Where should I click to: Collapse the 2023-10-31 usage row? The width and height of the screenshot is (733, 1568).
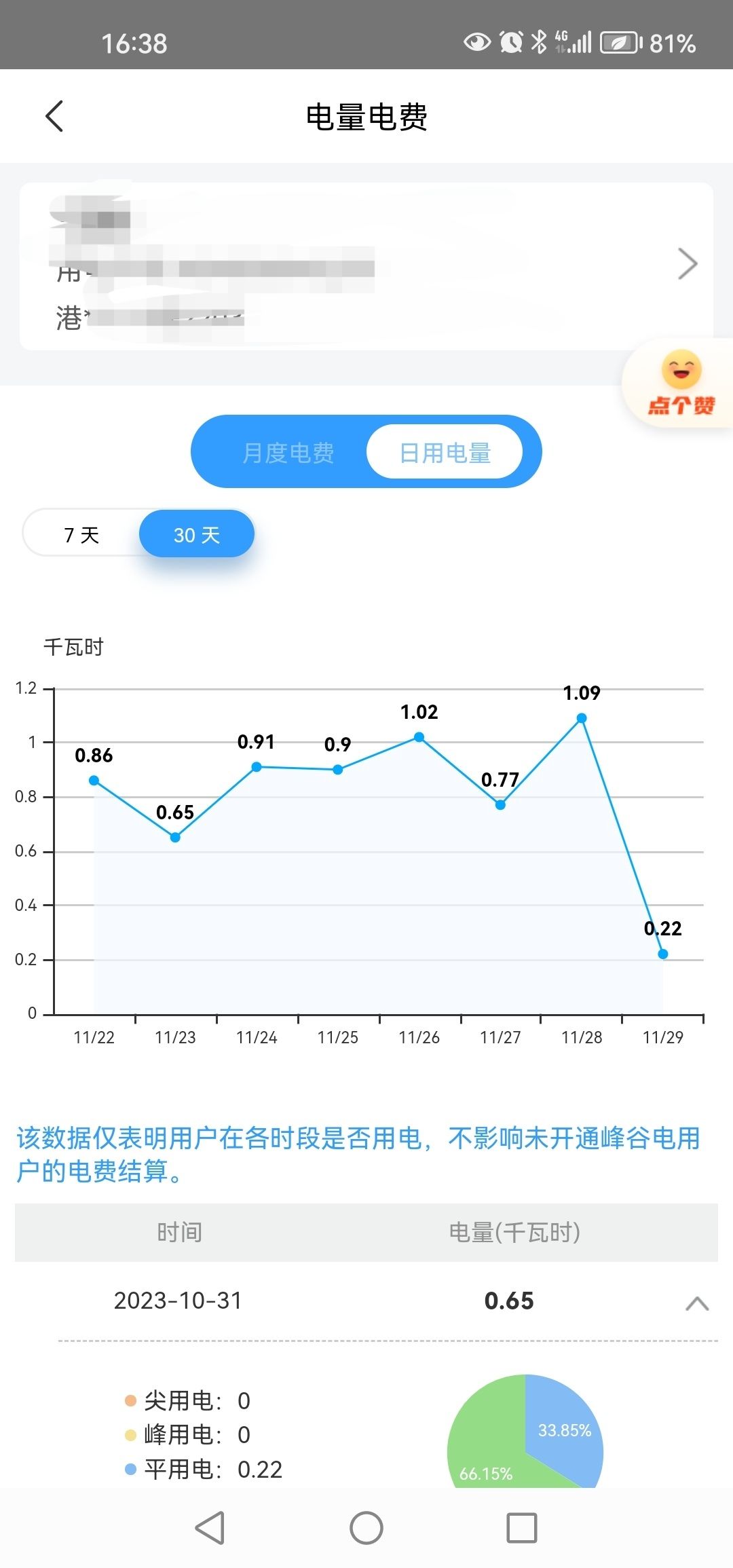point(696,1303)
